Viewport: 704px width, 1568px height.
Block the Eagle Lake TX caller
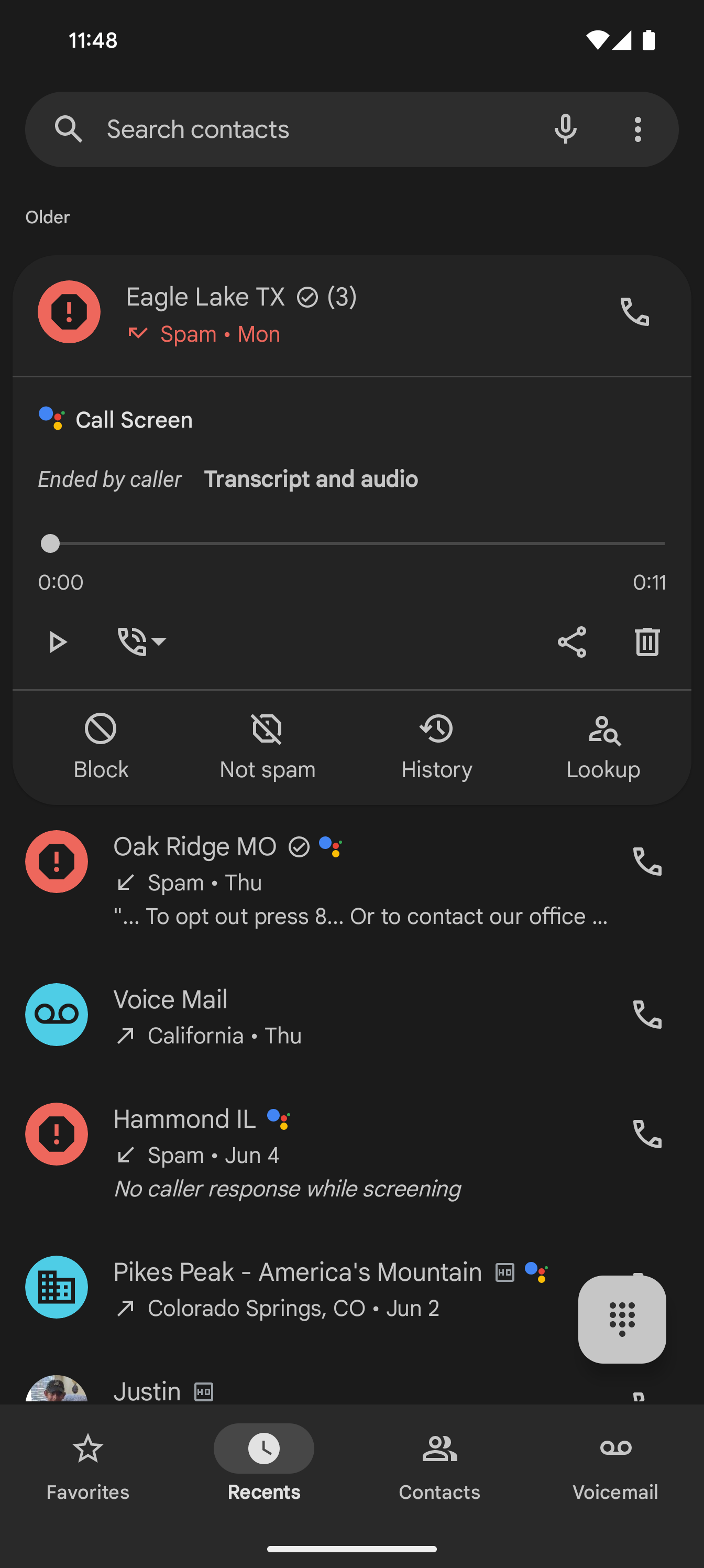pyautogui.click(x=101, y=746)
